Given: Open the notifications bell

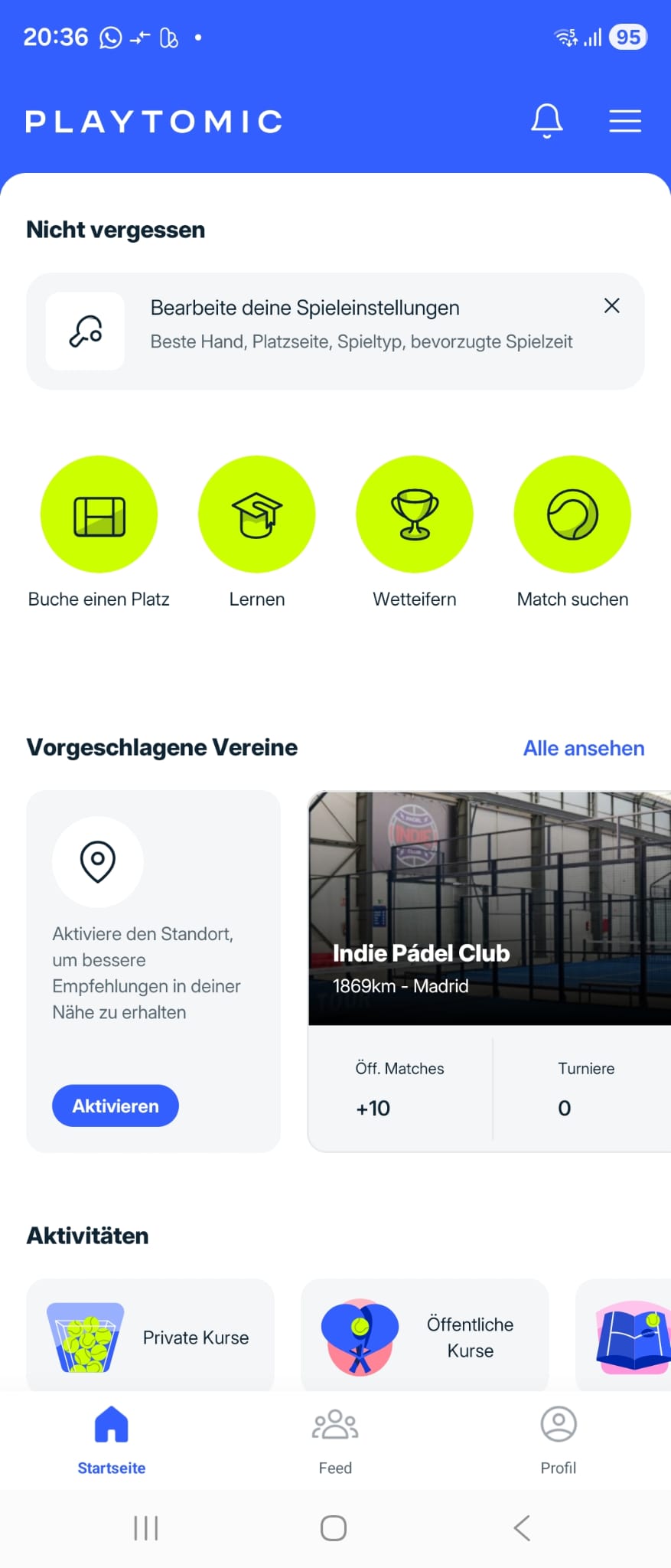Looking at the screenshot, I should [547, 121].
